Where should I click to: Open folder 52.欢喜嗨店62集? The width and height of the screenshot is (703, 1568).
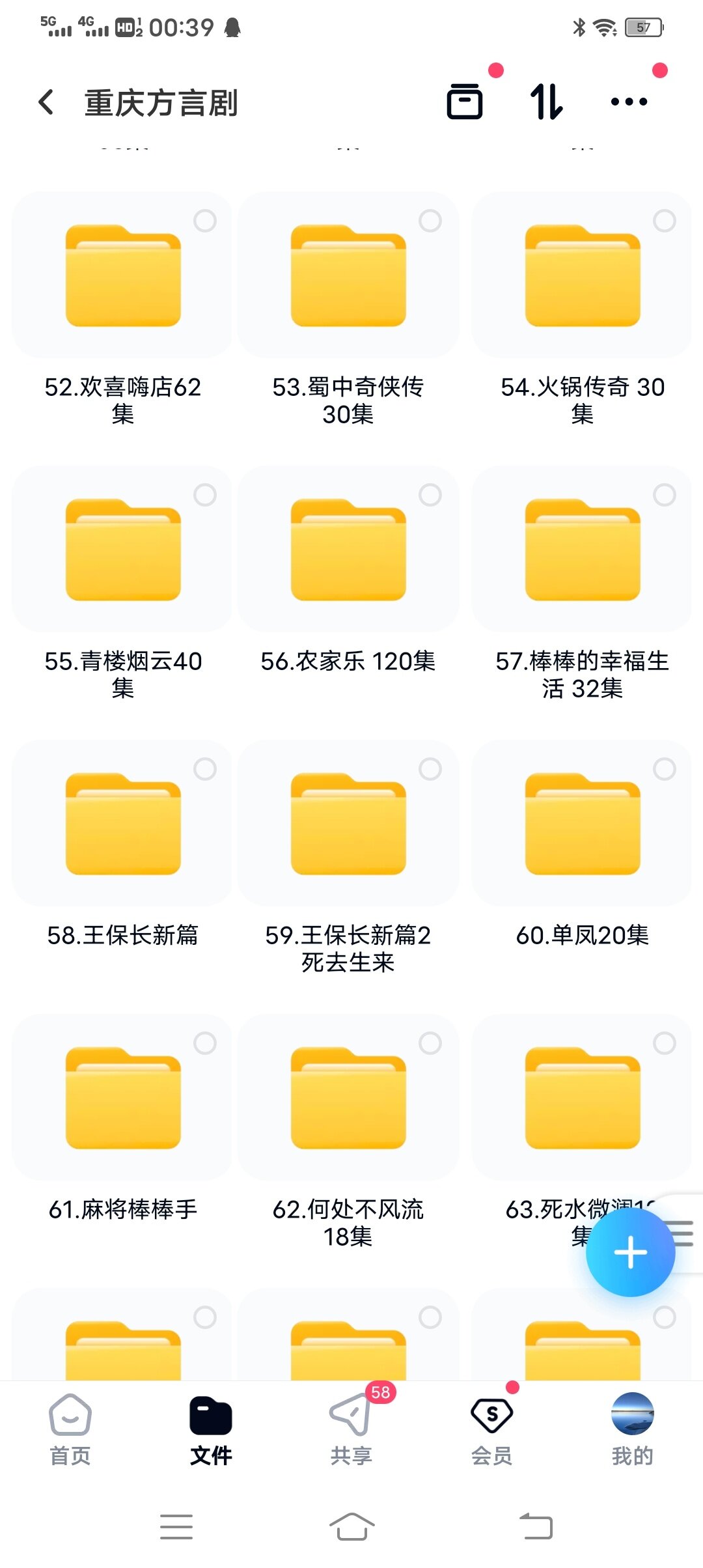coord(122,276)
